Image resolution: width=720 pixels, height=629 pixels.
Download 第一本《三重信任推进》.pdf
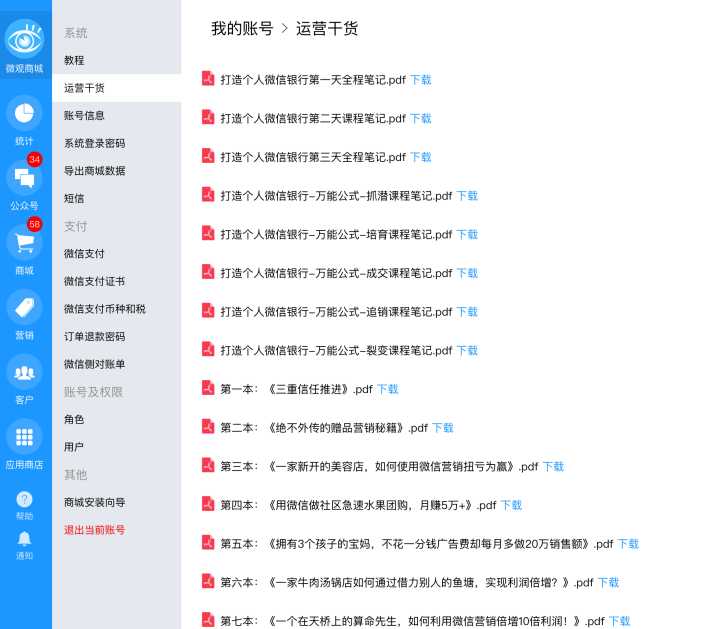pyautogui.click(x=387, y=390)
